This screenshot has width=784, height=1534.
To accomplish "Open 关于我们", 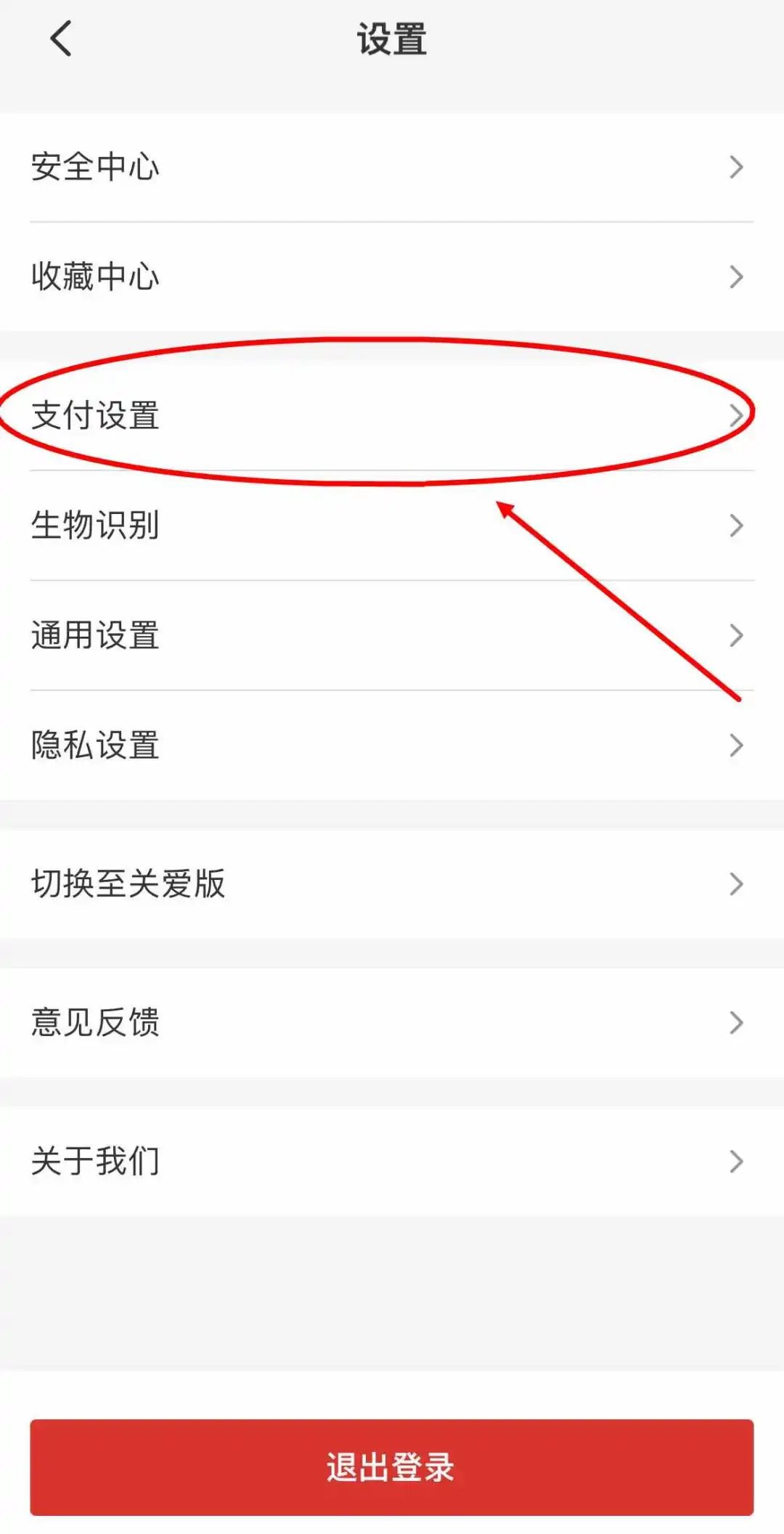I will pos(392,1161).
